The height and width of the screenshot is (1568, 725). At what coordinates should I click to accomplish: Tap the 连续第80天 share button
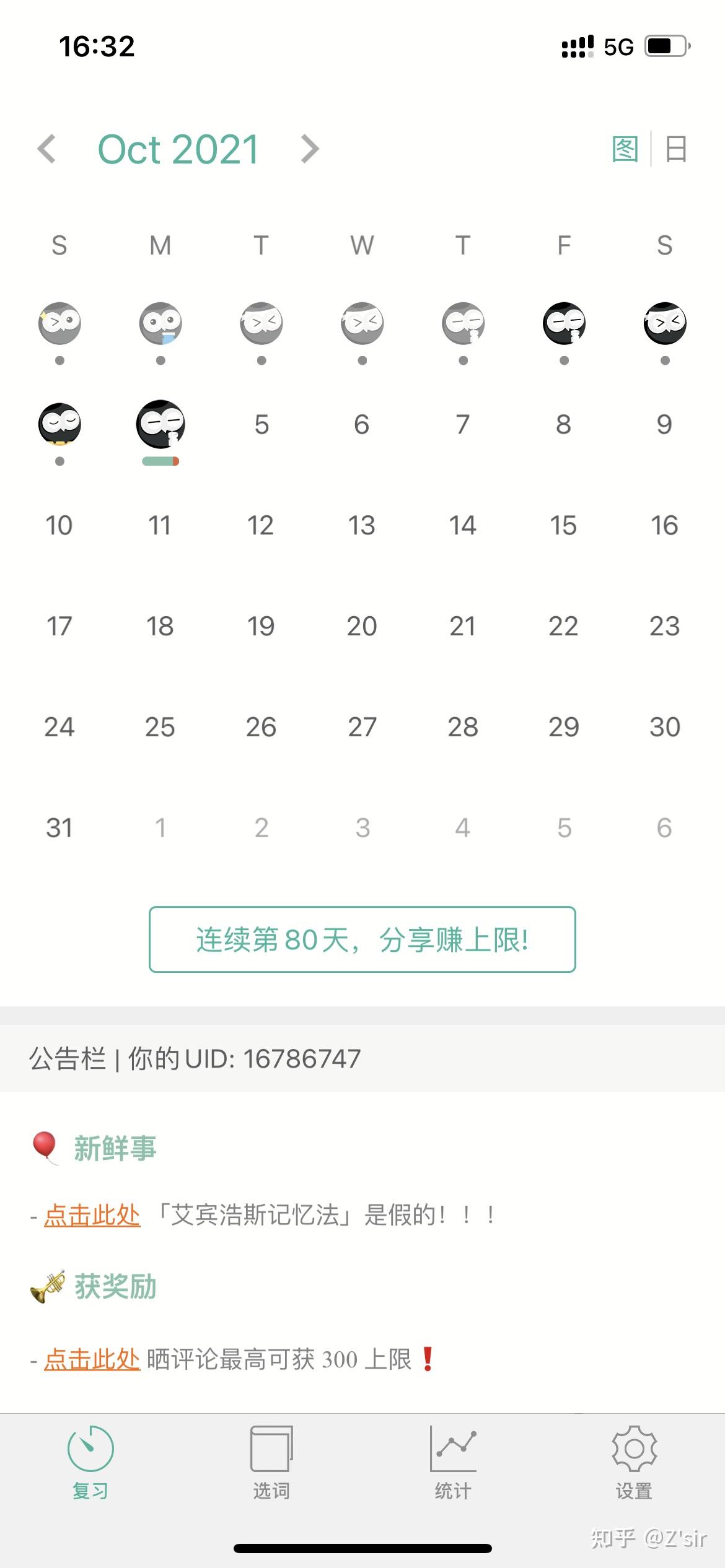click(362, 939)
